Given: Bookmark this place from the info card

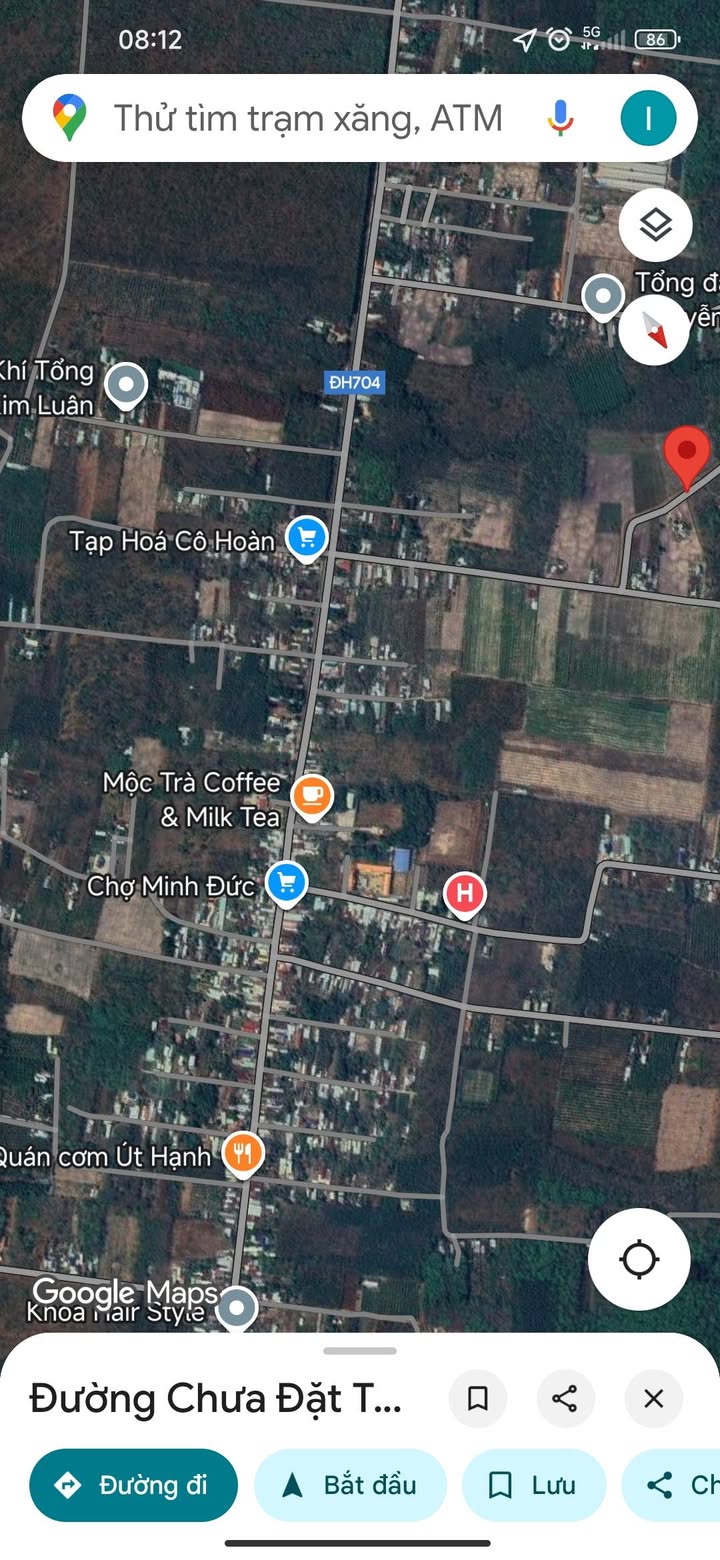Looking at the screenshot, I should 478,1398.
